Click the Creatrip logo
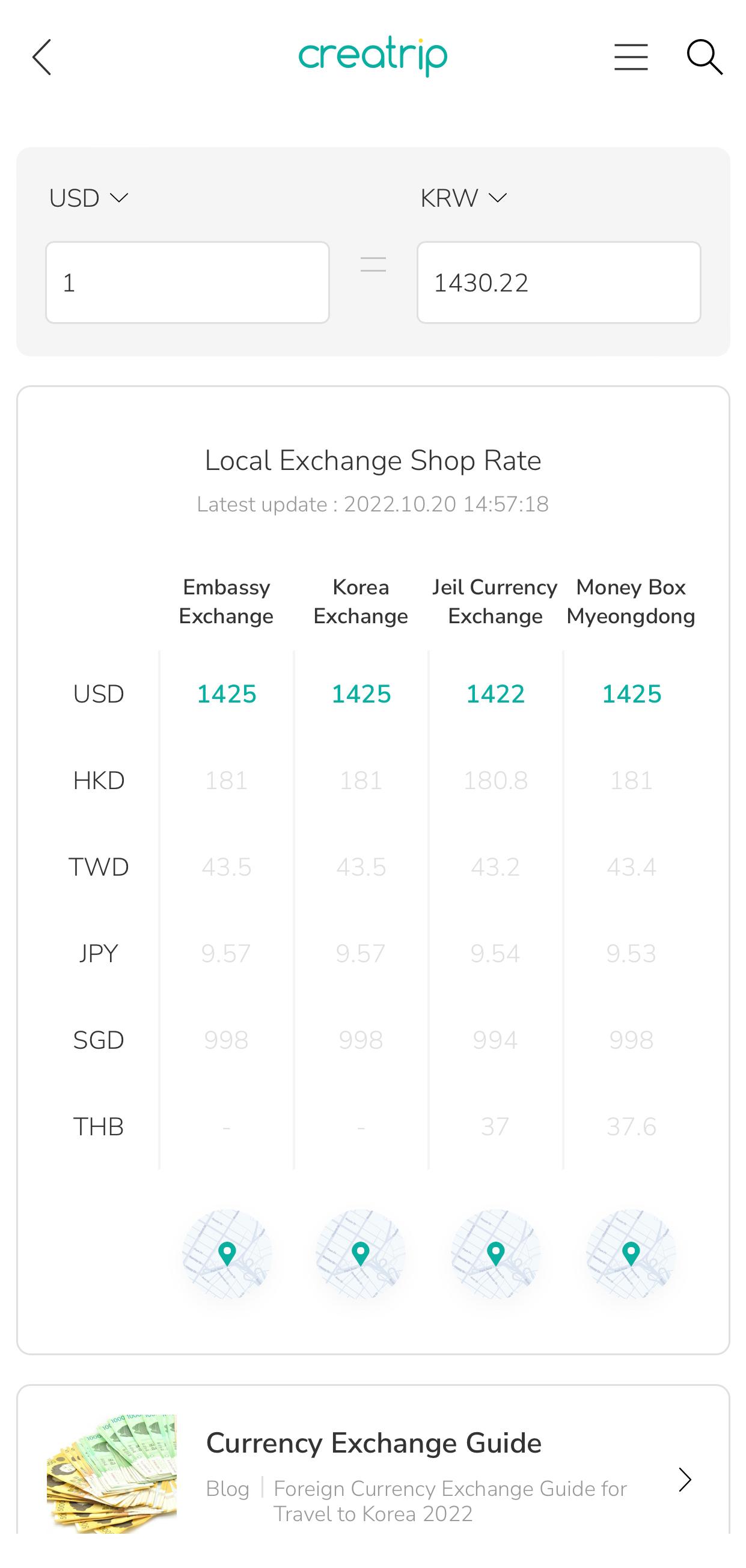Viewport: 746px width, 1568px height. (372, 55)
